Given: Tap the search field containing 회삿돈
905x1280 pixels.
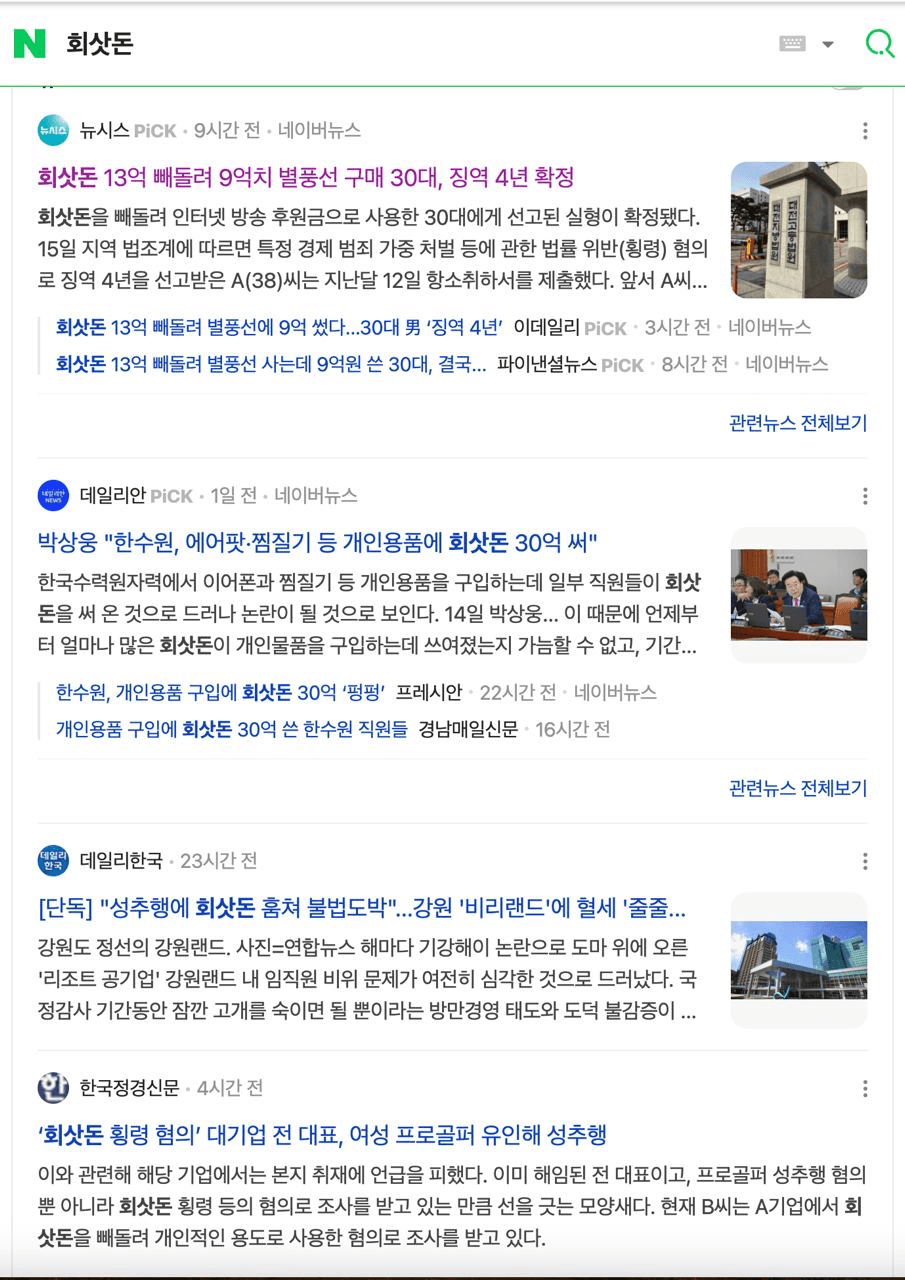Looking at the screenshot, I should point(400,44).
